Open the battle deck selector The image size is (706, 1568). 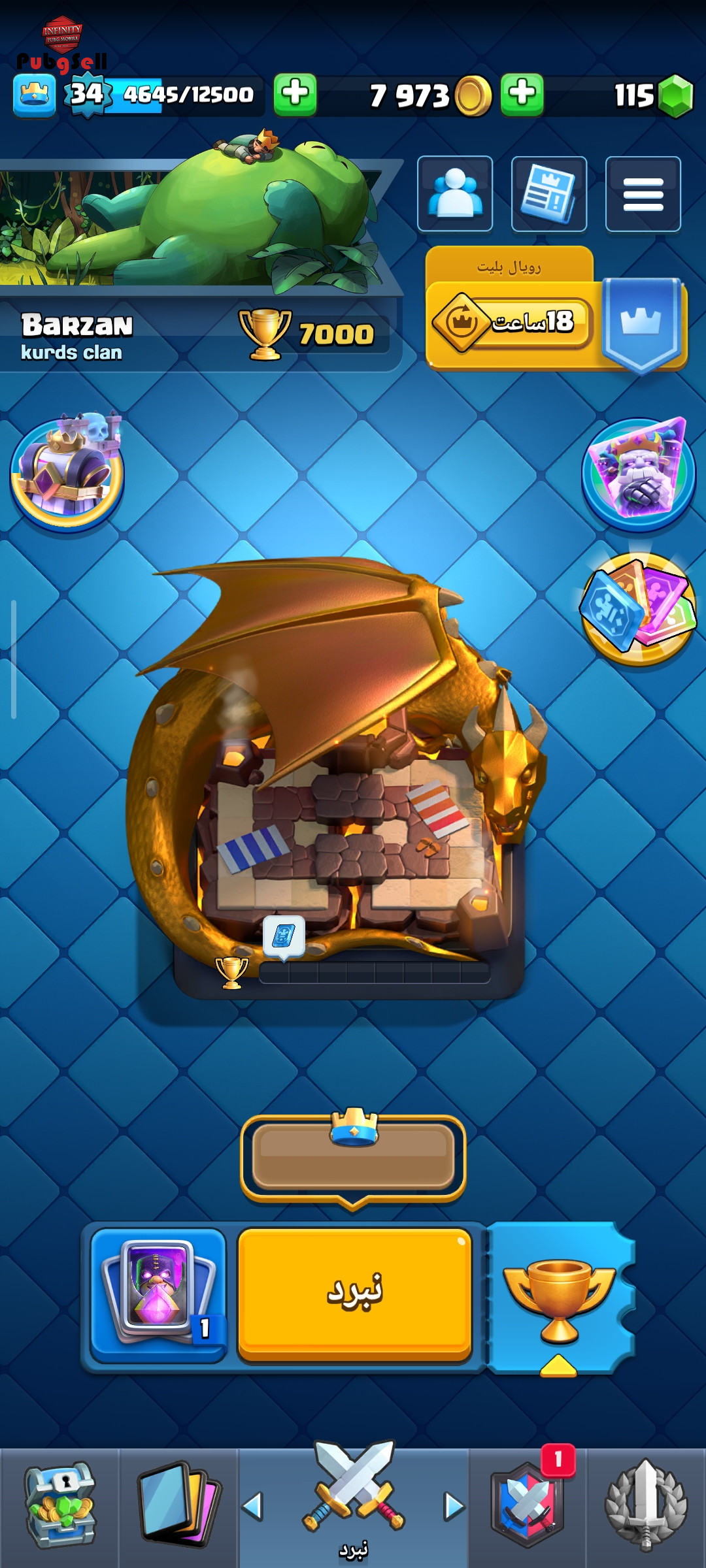point(158,1294)
